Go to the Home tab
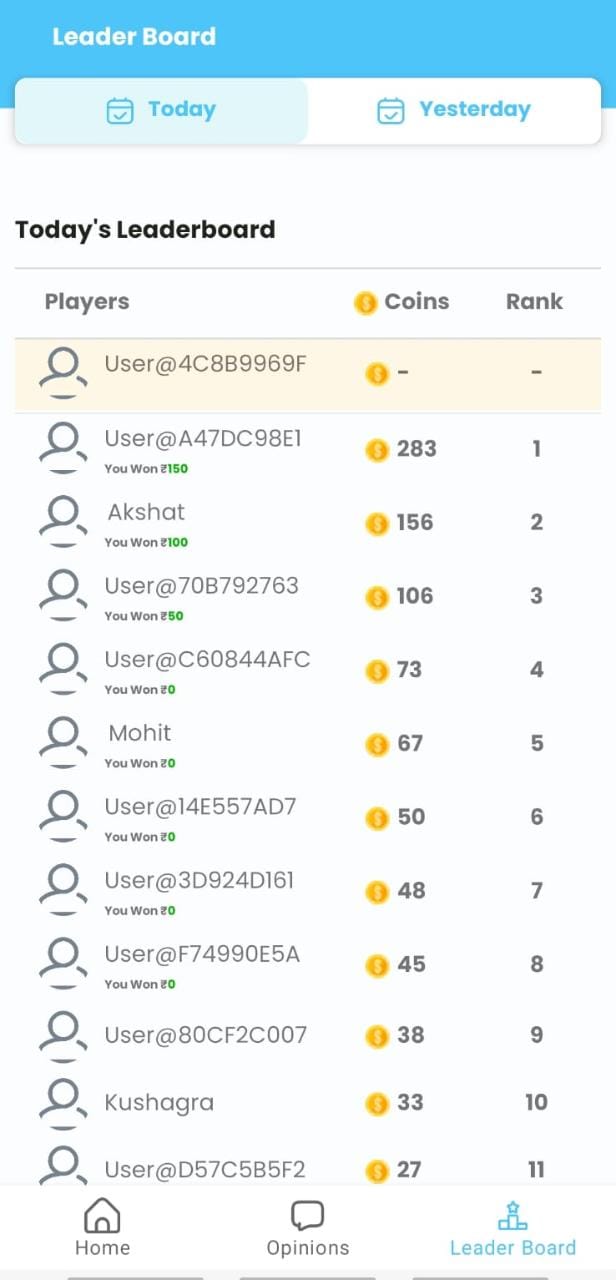This screenshot has height=1280, width=616. [x=102, y=1228]
